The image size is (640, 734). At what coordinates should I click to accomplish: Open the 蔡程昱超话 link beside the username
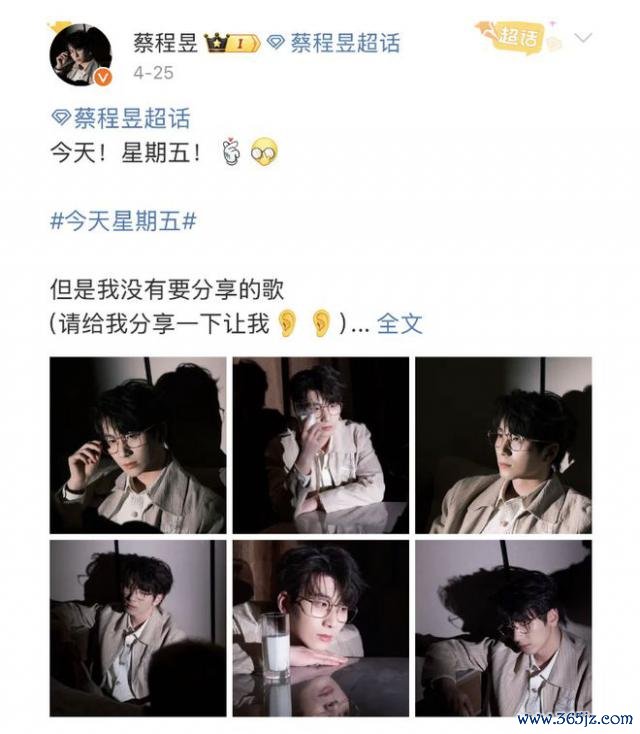pos(334,42)
